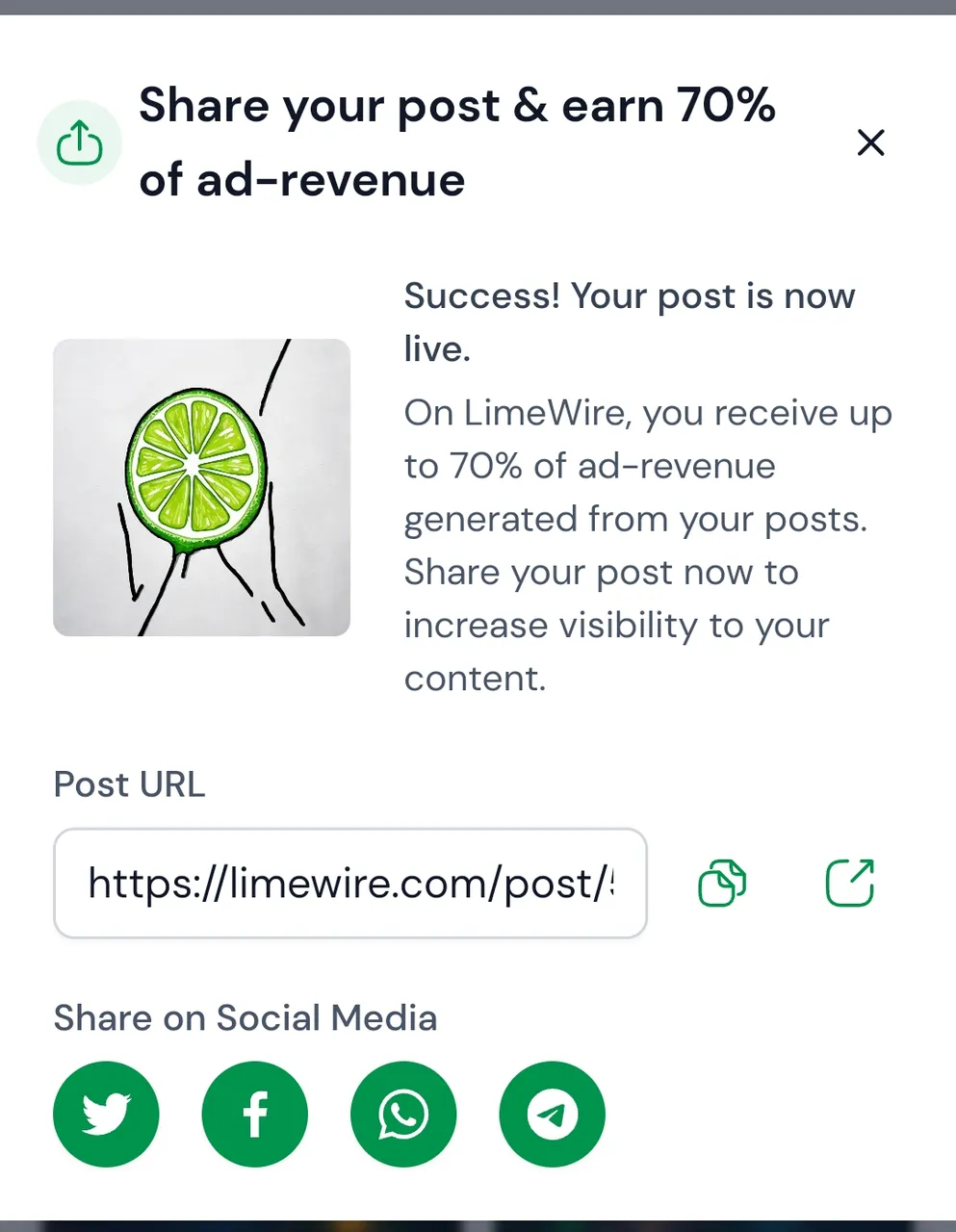Tap the Post URL field

[349, 883]
